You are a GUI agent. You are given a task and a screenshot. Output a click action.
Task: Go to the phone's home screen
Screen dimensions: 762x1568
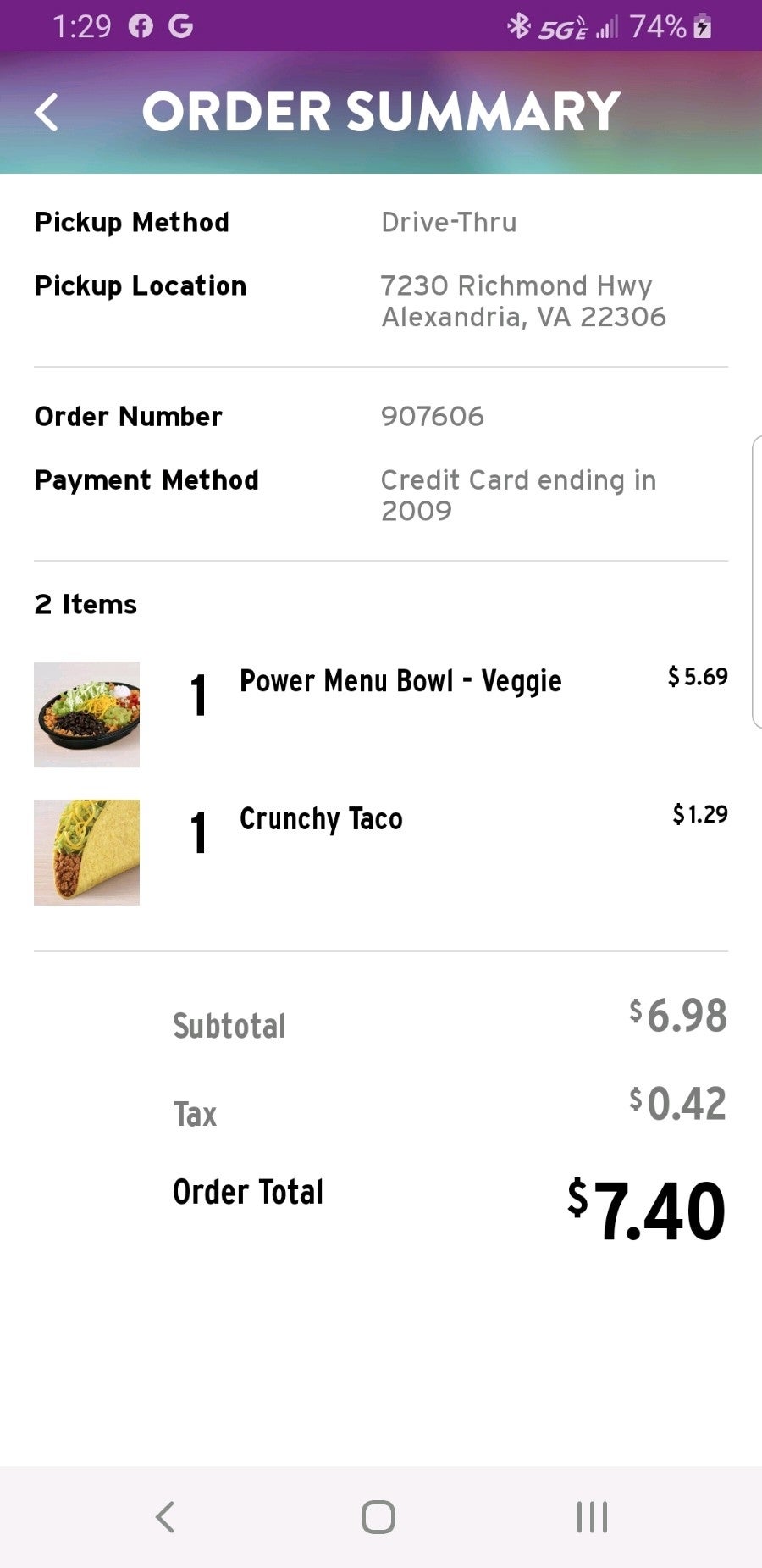coord(378,1516)
